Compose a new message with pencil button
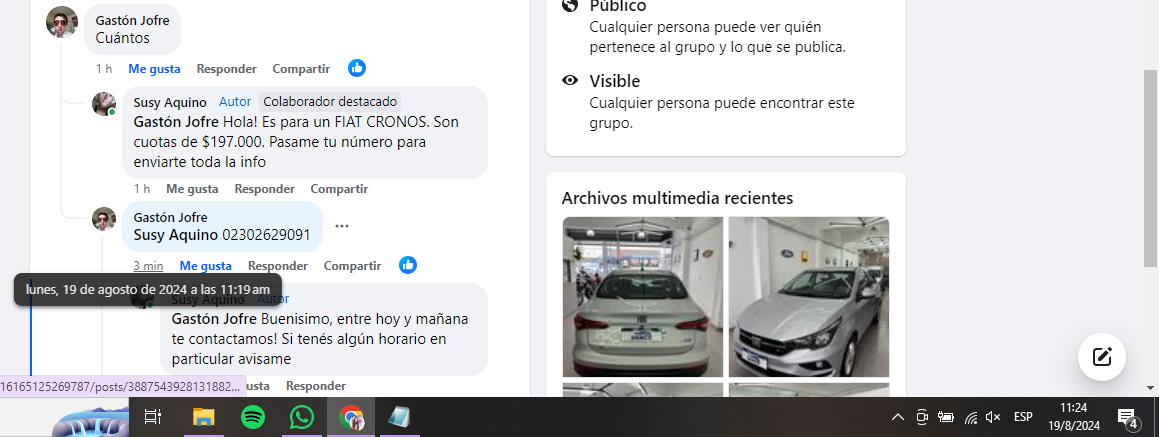 point(1102,357)
